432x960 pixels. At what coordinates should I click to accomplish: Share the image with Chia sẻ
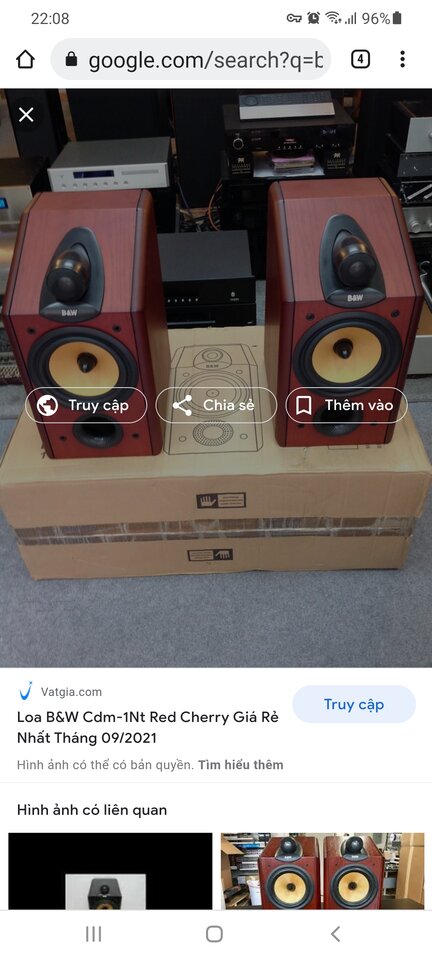[x=216, y=405]
